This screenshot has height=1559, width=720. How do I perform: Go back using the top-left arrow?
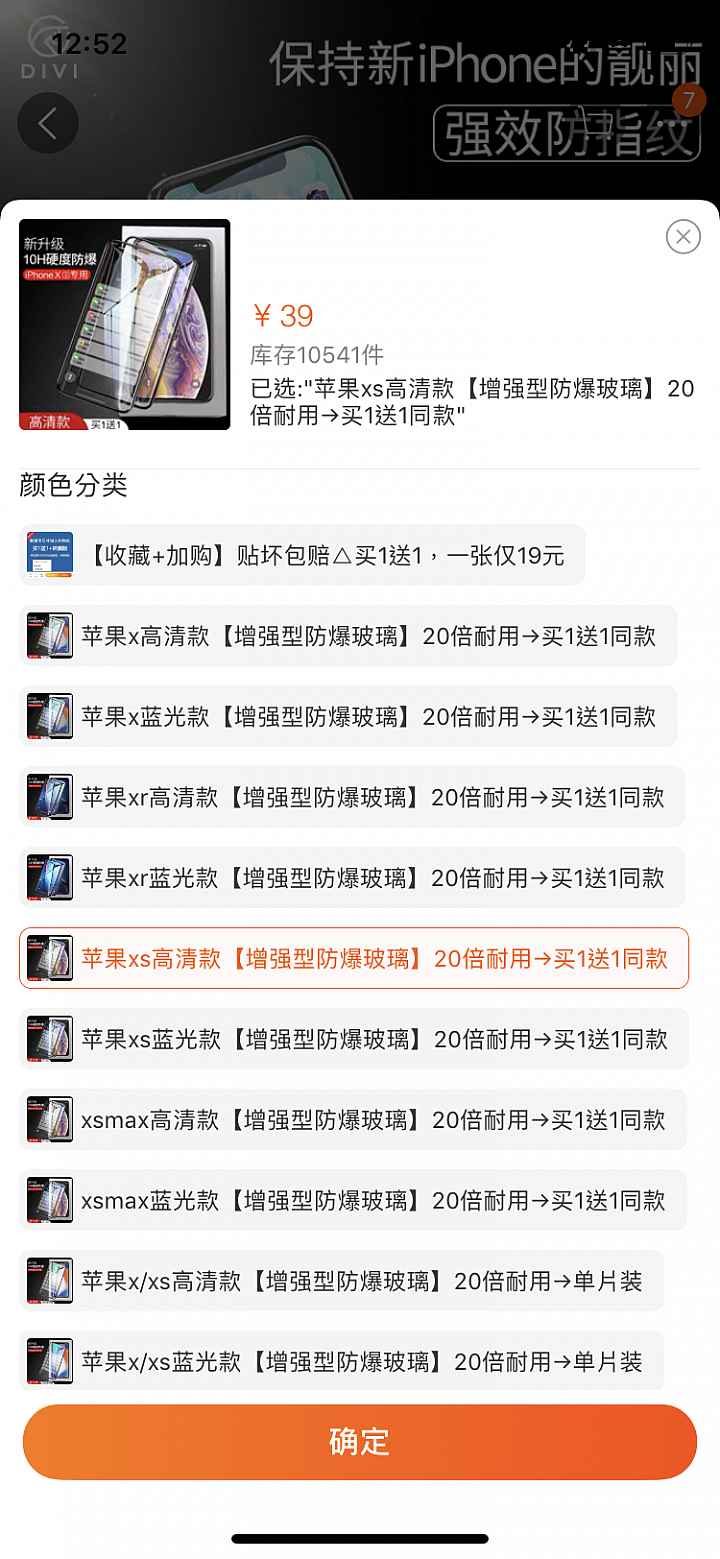47,123
